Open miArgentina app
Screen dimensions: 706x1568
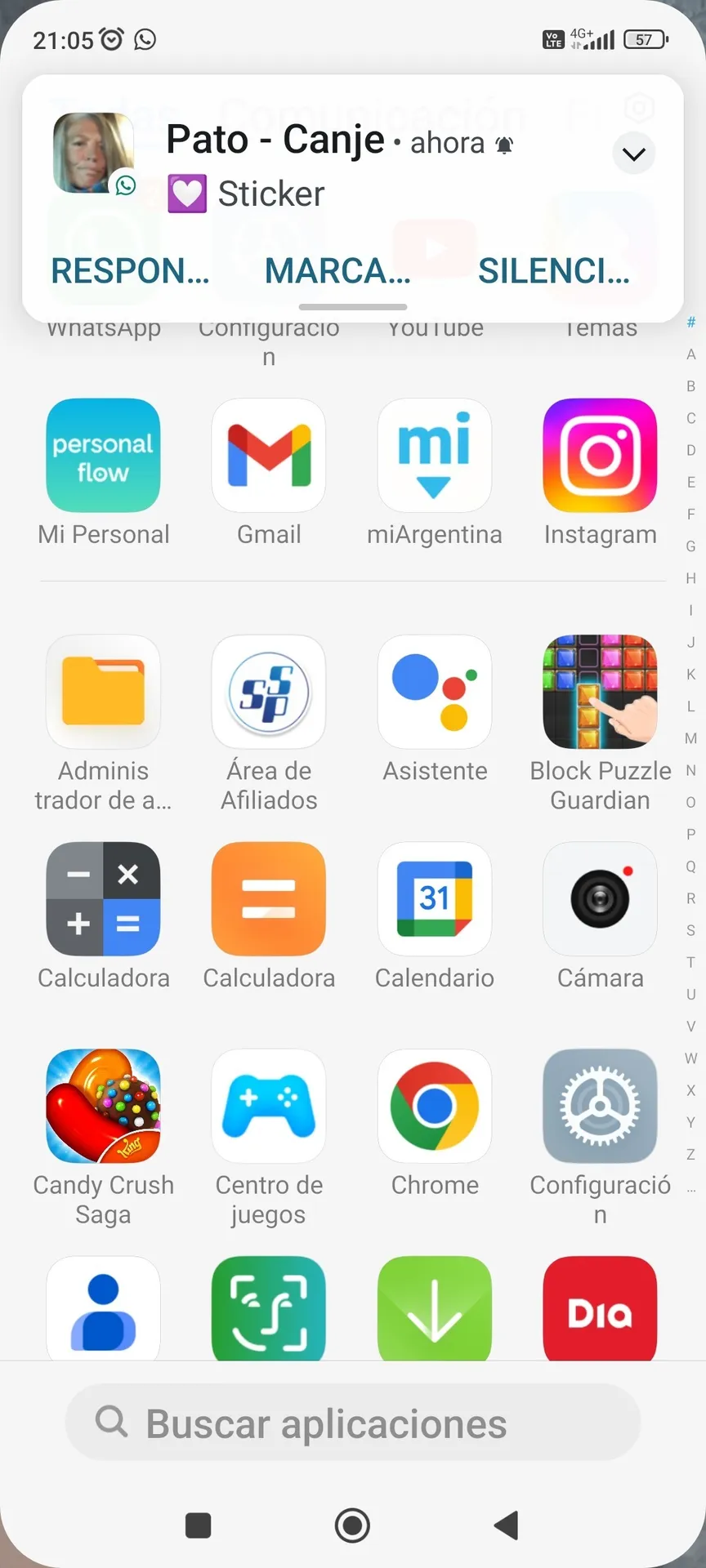[435, 456]
